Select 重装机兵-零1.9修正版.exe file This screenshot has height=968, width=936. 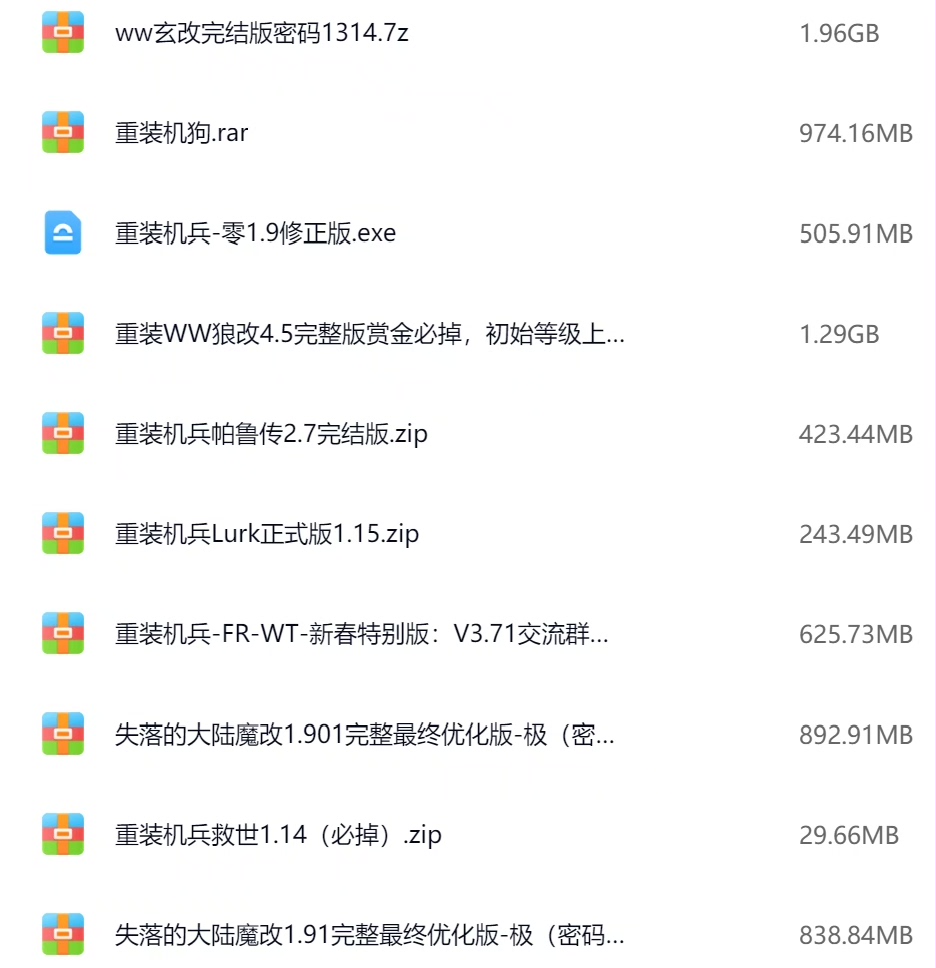(256, 233)
